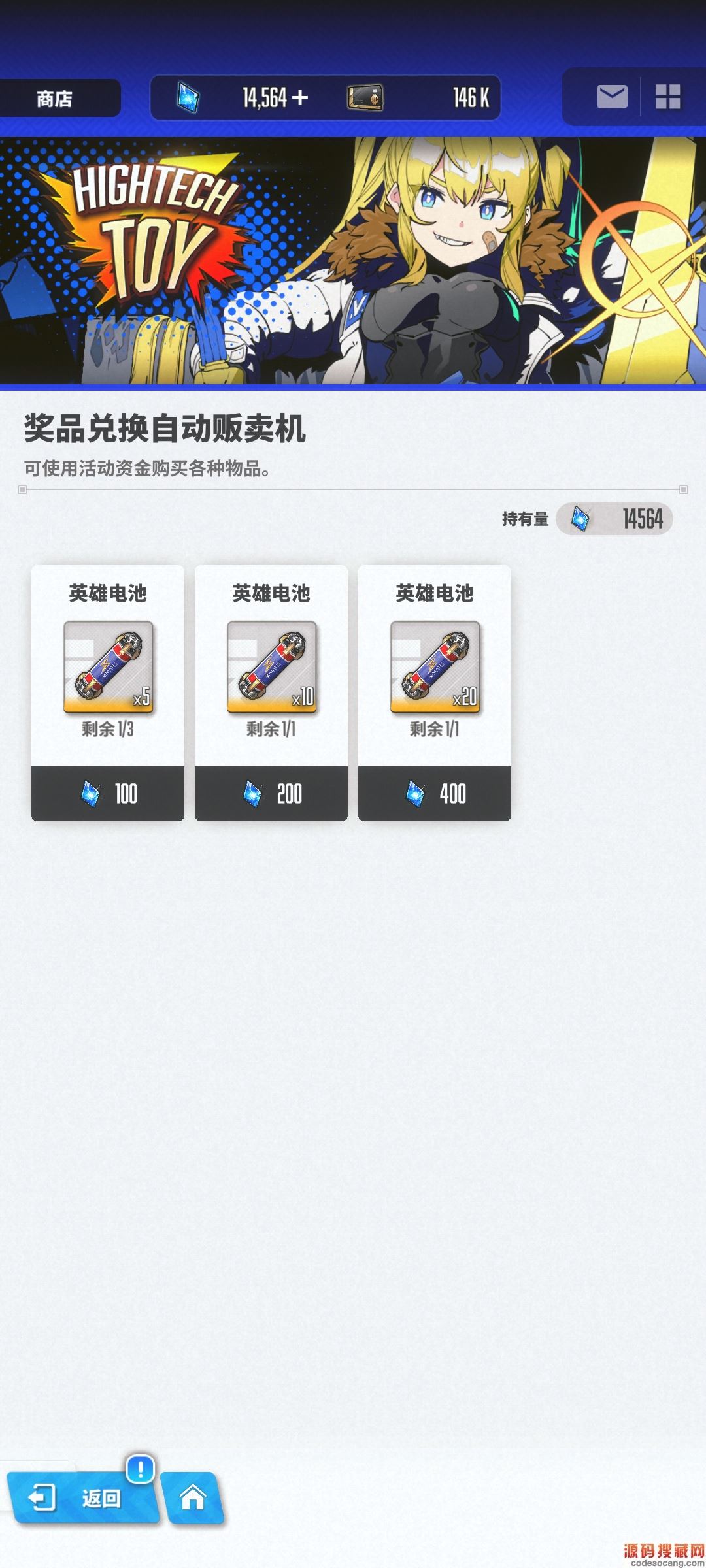Add more blue crystal currency
Screen dimensions: 706x1568
click(x=300, y=98)
